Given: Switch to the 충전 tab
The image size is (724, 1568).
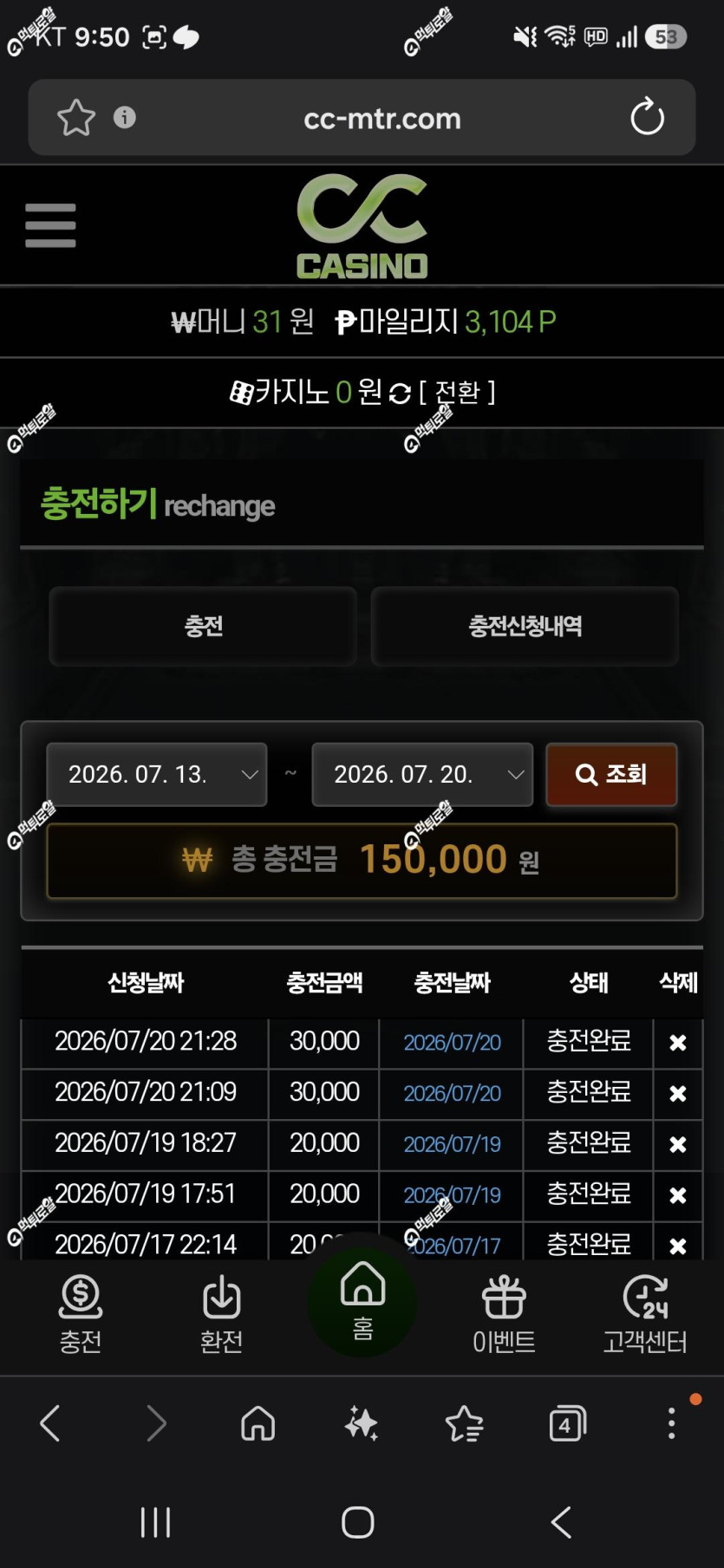Looking at the screenshot, I should (x=203, y=626).
